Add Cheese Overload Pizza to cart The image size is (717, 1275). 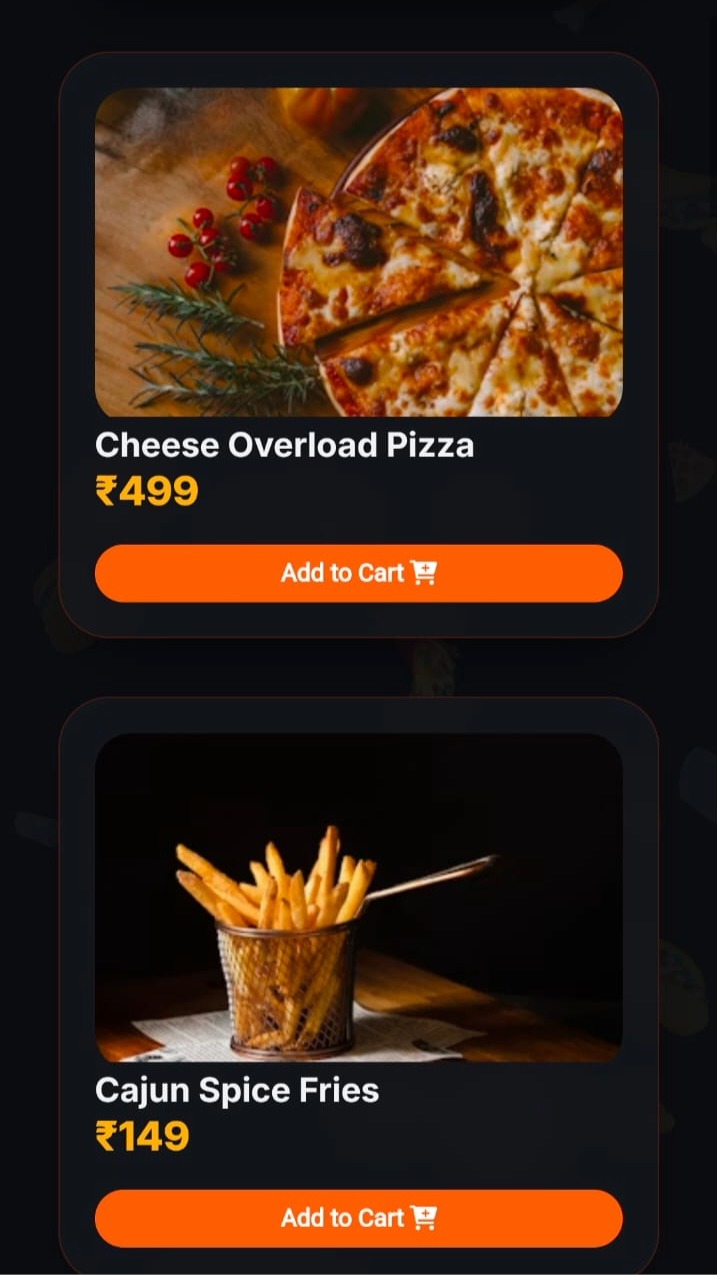[x=358, y=573]
